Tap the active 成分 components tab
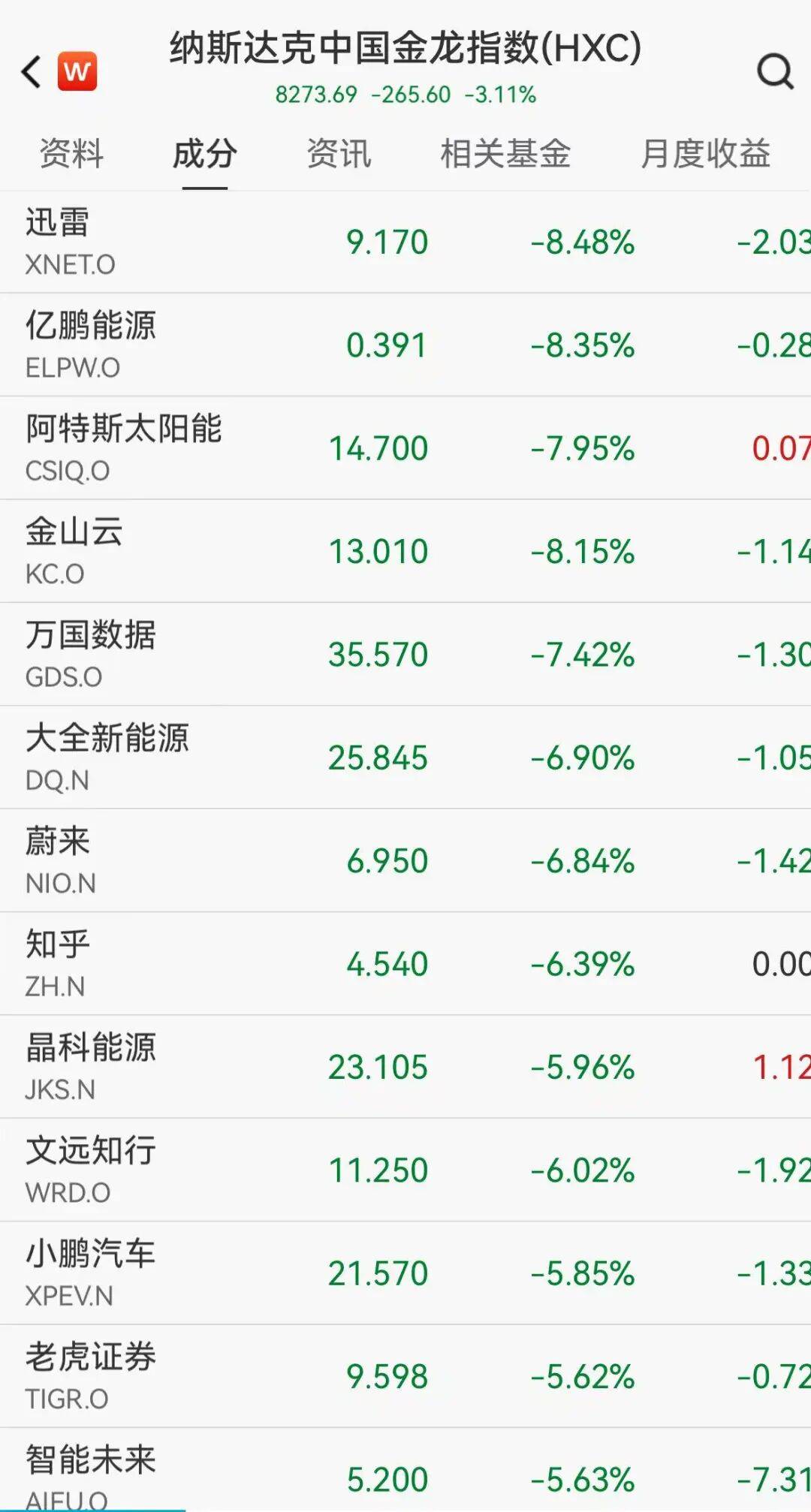Screen dimensions: 811x1512 (204, 154)
